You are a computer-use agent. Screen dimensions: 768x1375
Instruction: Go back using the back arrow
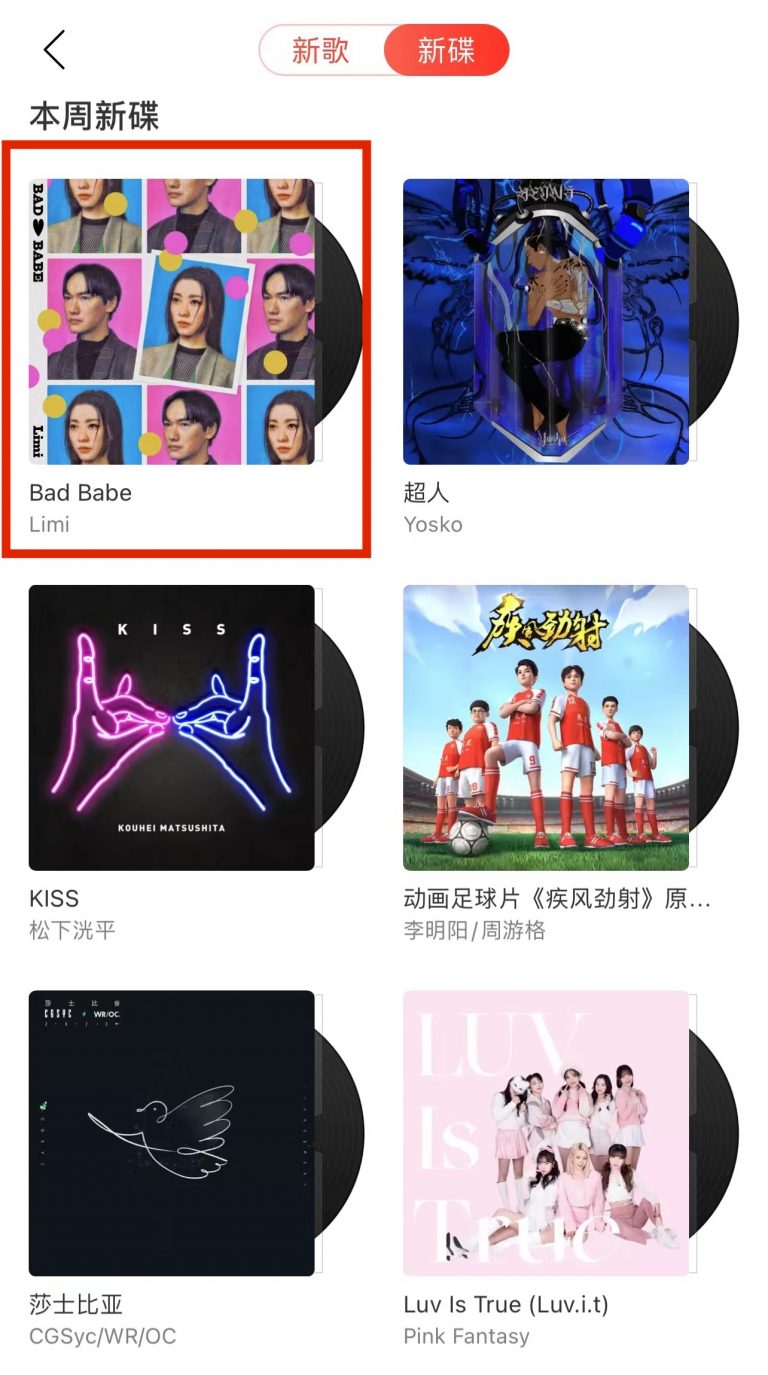click(x=54, y=50)
